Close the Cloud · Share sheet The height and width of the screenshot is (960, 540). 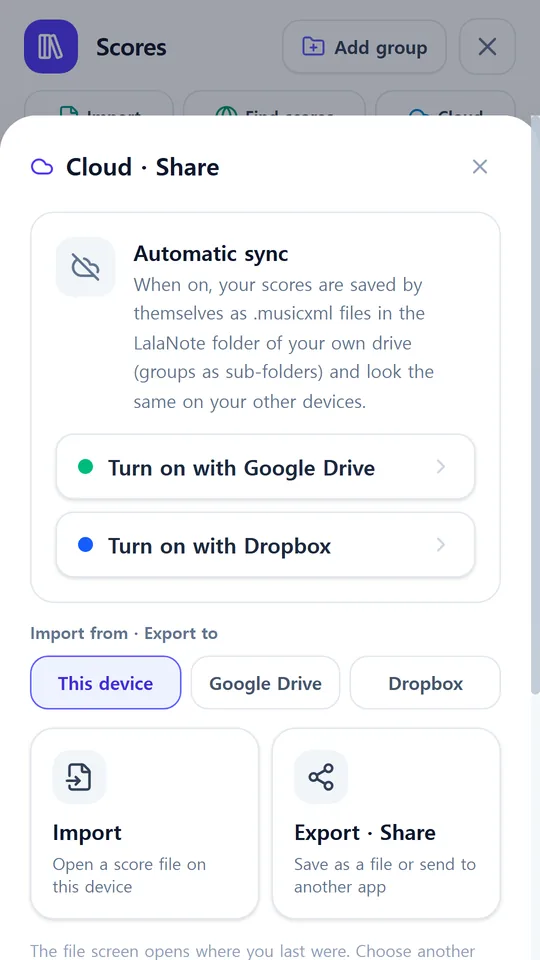point(479,167)
